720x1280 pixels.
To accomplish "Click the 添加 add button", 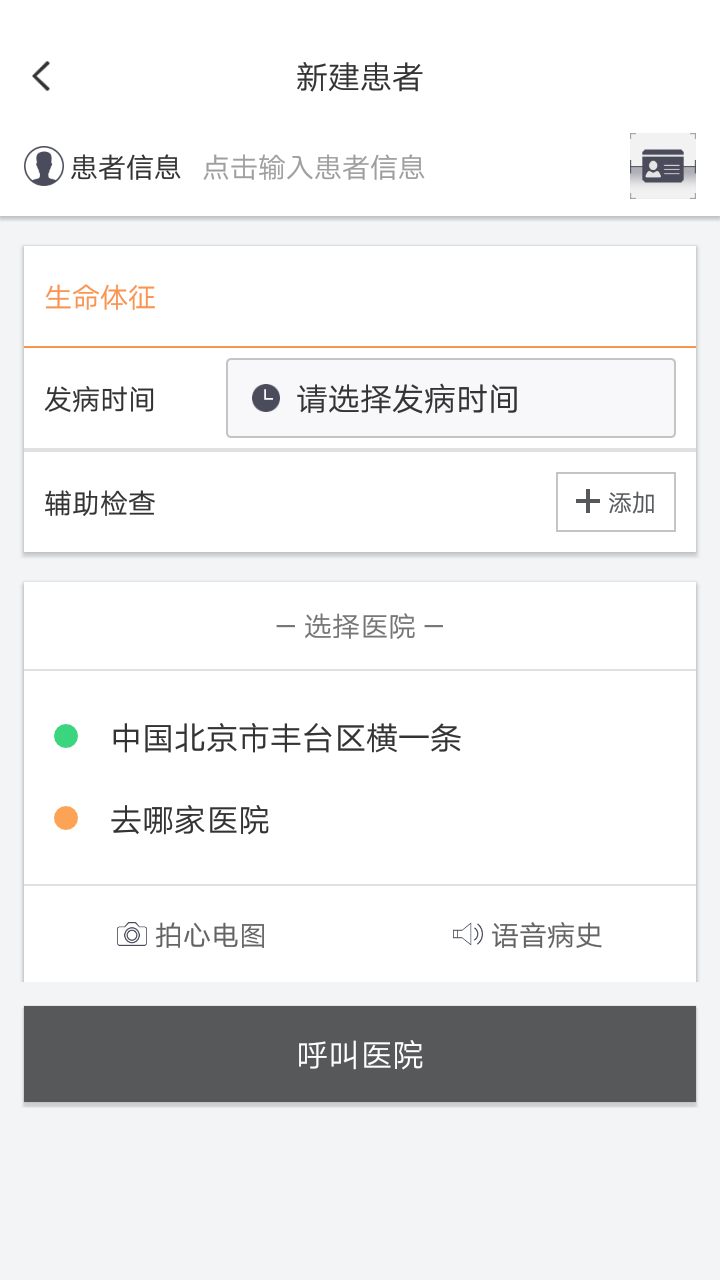I will point(615,502).
